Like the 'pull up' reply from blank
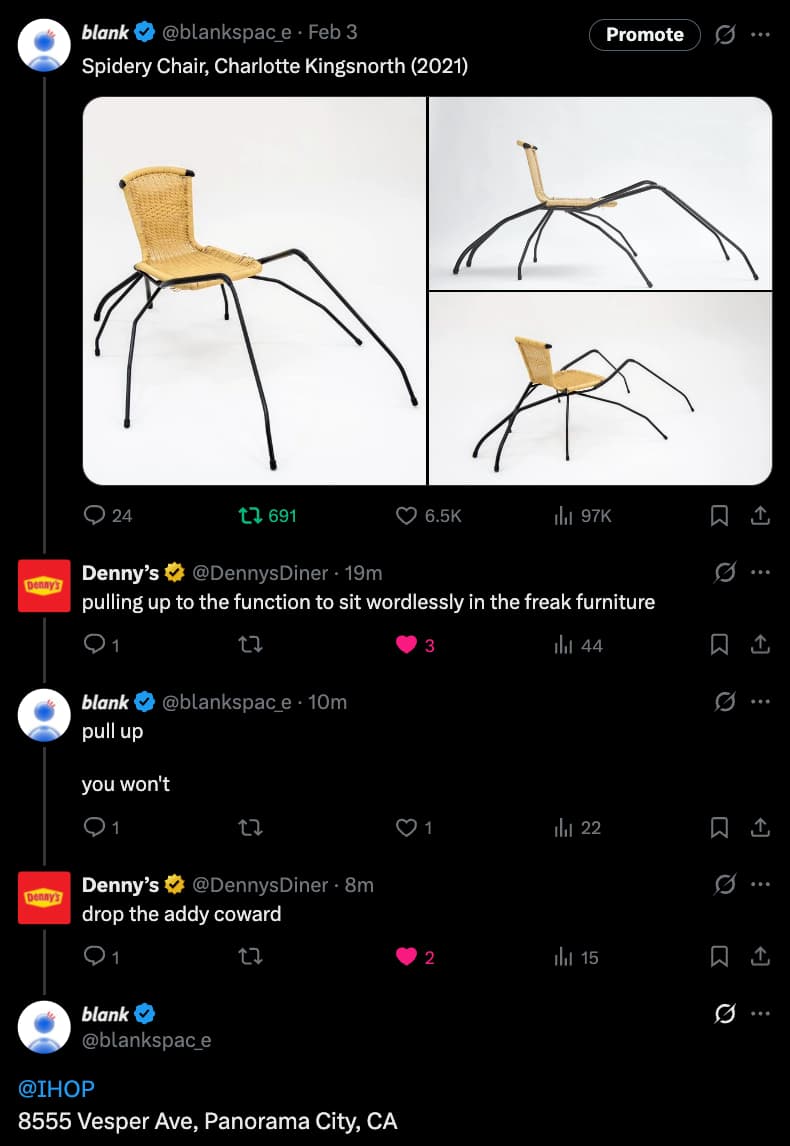790x1146 pixels. (x=405, y=827)
